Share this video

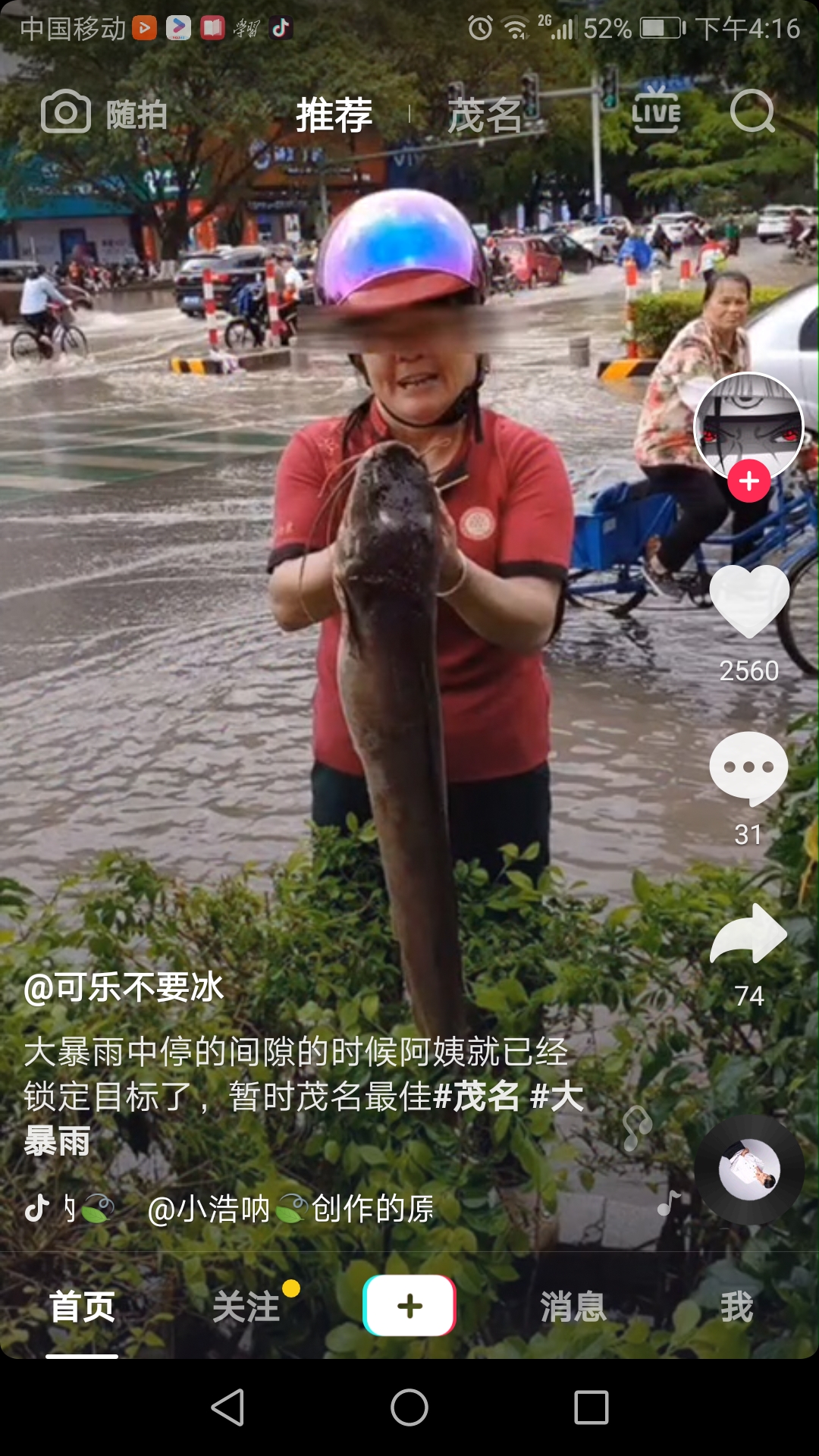pyautogui.click(x=748, y=934)
